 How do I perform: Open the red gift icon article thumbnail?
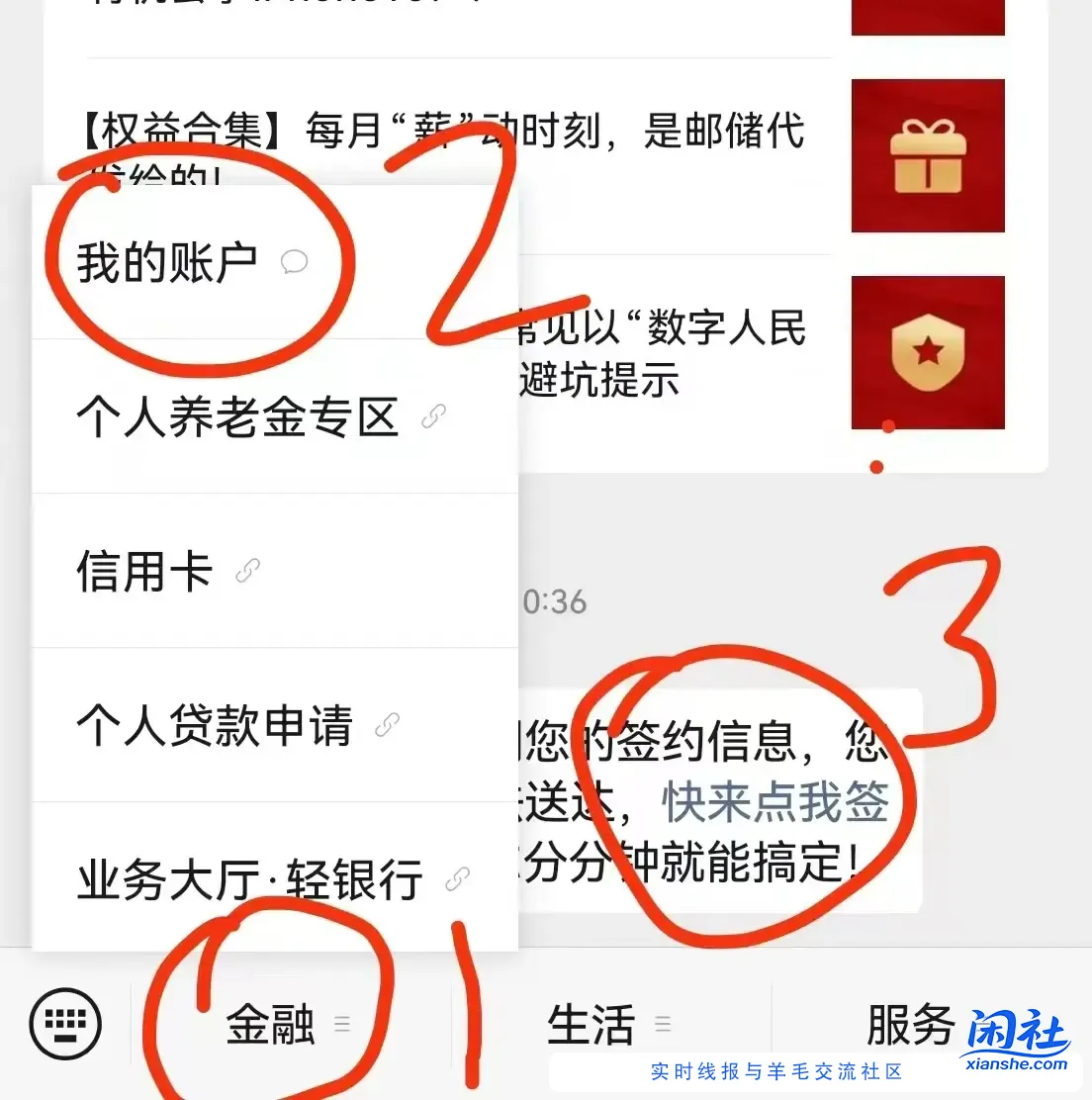pos(927,154)
